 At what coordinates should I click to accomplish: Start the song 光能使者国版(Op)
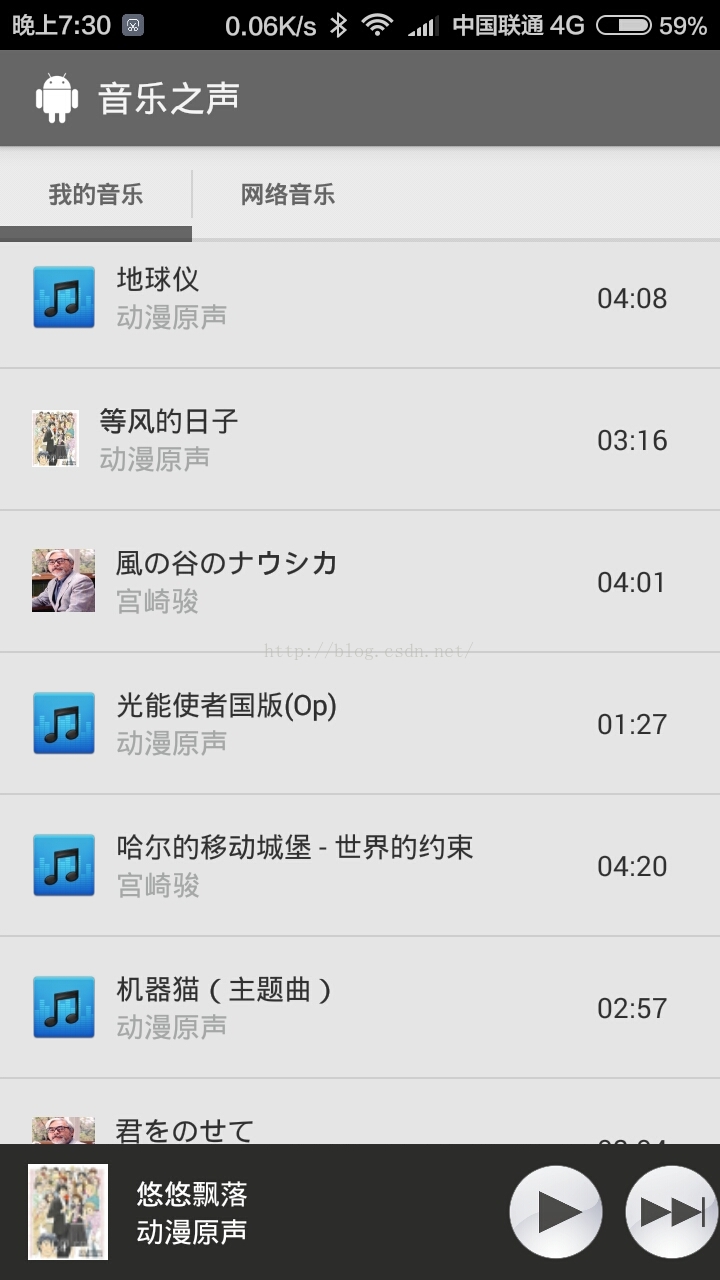(x=360, y=724)
